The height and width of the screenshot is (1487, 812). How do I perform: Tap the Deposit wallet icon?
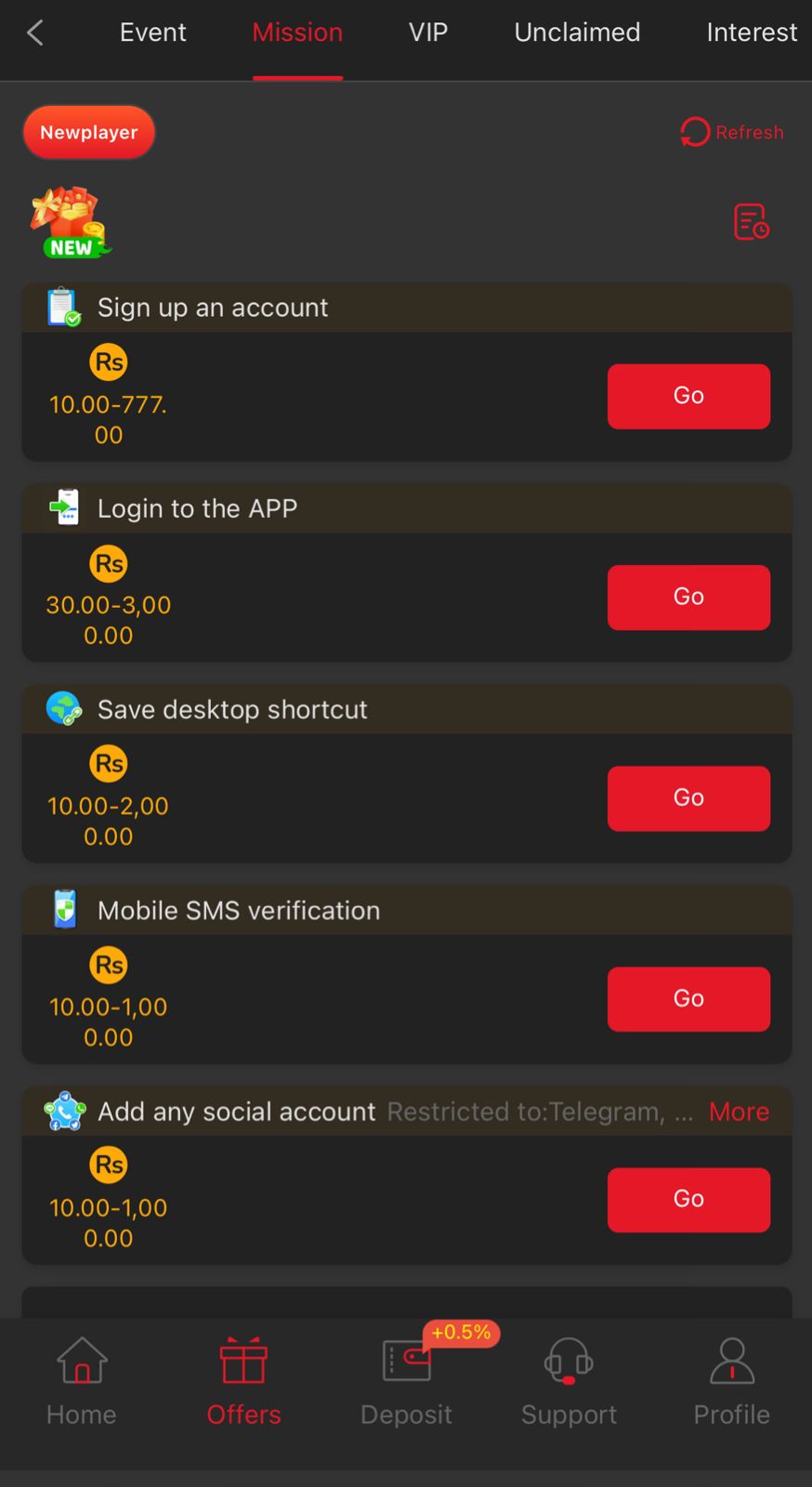point(405,1360)
